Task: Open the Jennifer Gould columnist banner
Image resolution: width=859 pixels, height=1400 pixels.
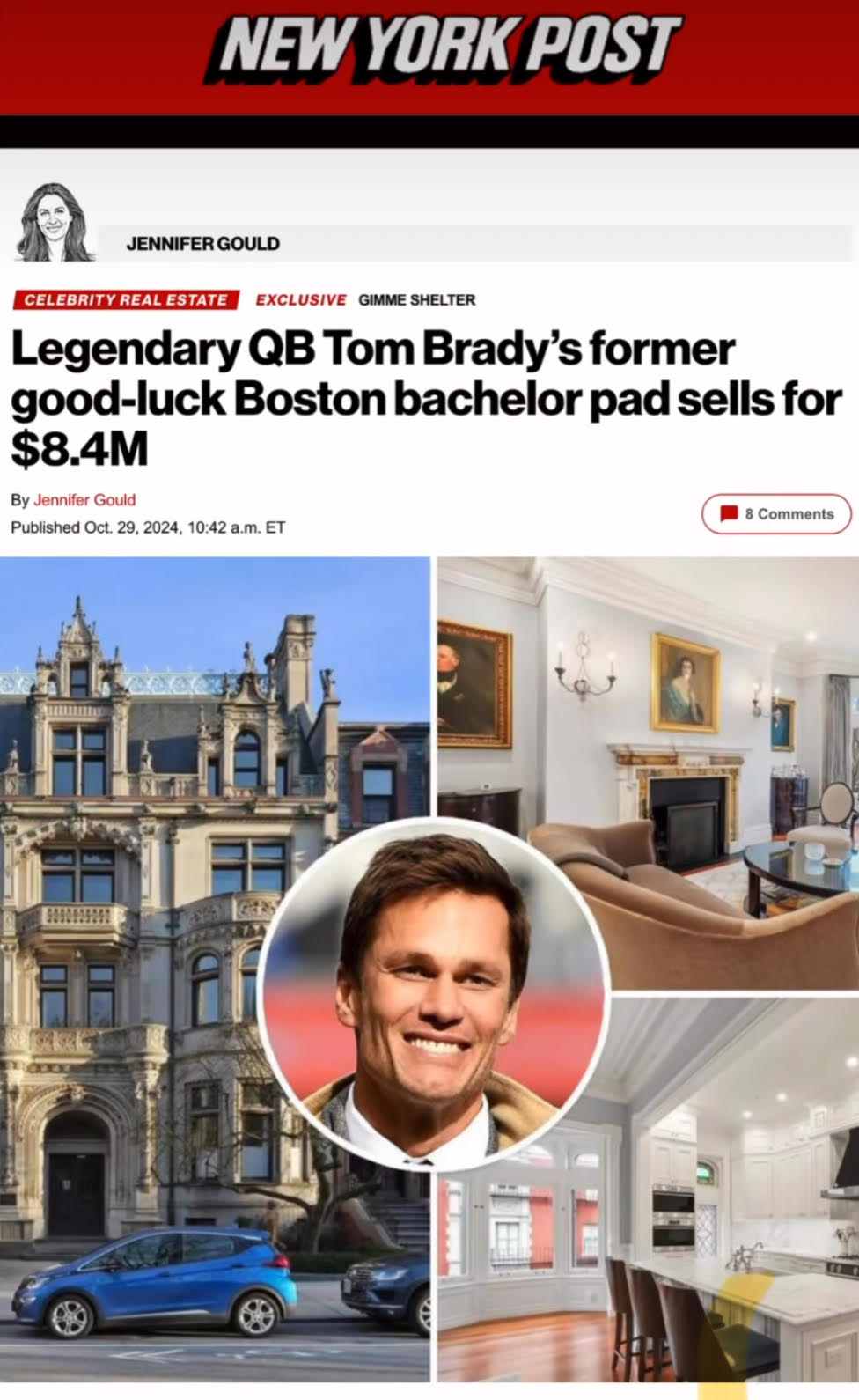Action: [x=203, y=244]
